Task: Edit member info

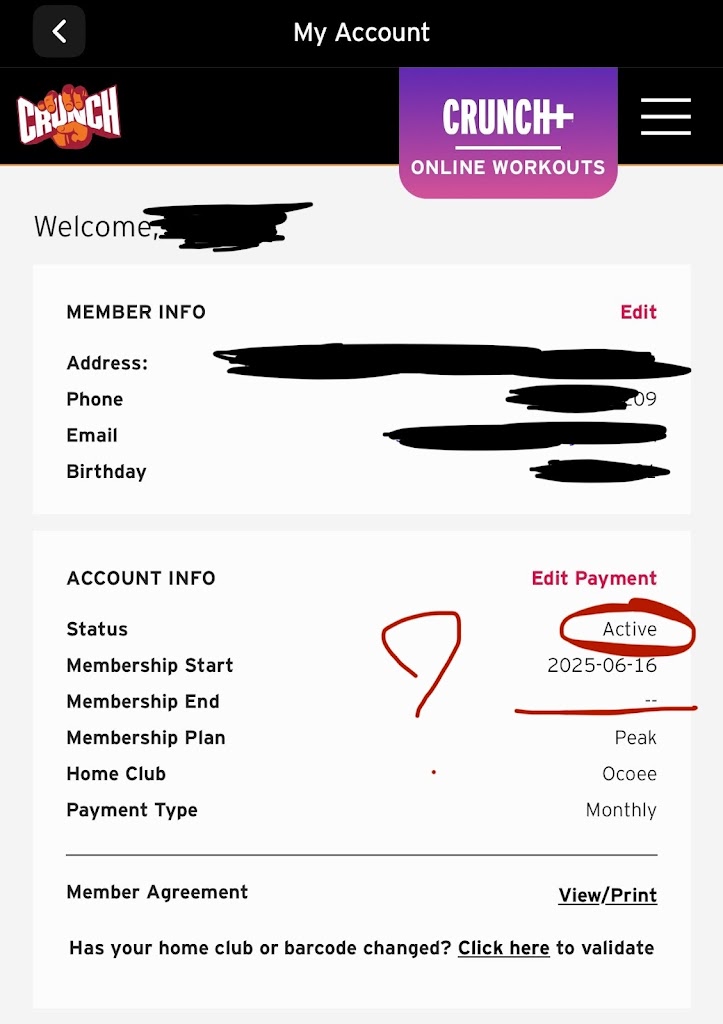Action: click(x=638, y=312)
